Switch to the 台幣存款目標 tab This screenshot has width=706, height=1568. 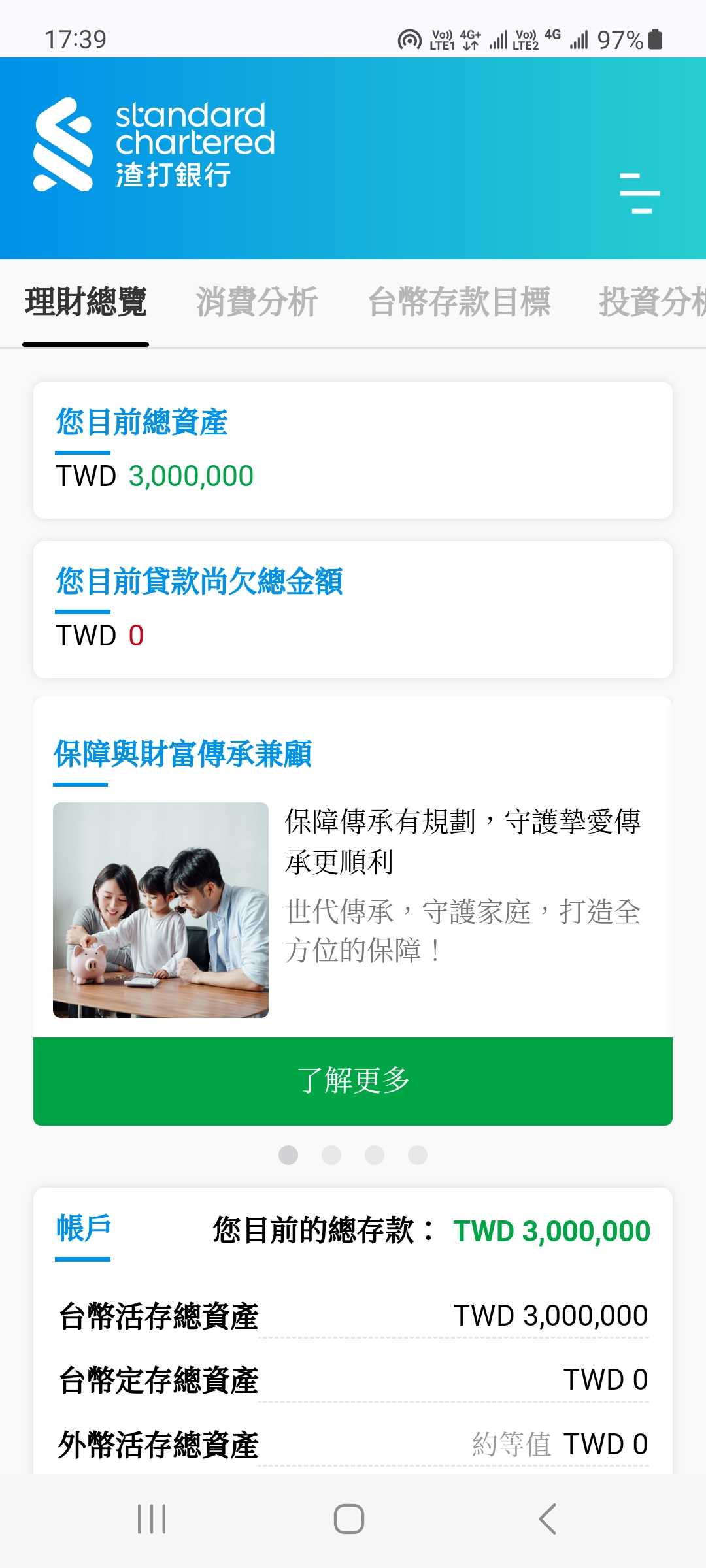(x=459, y=302)
